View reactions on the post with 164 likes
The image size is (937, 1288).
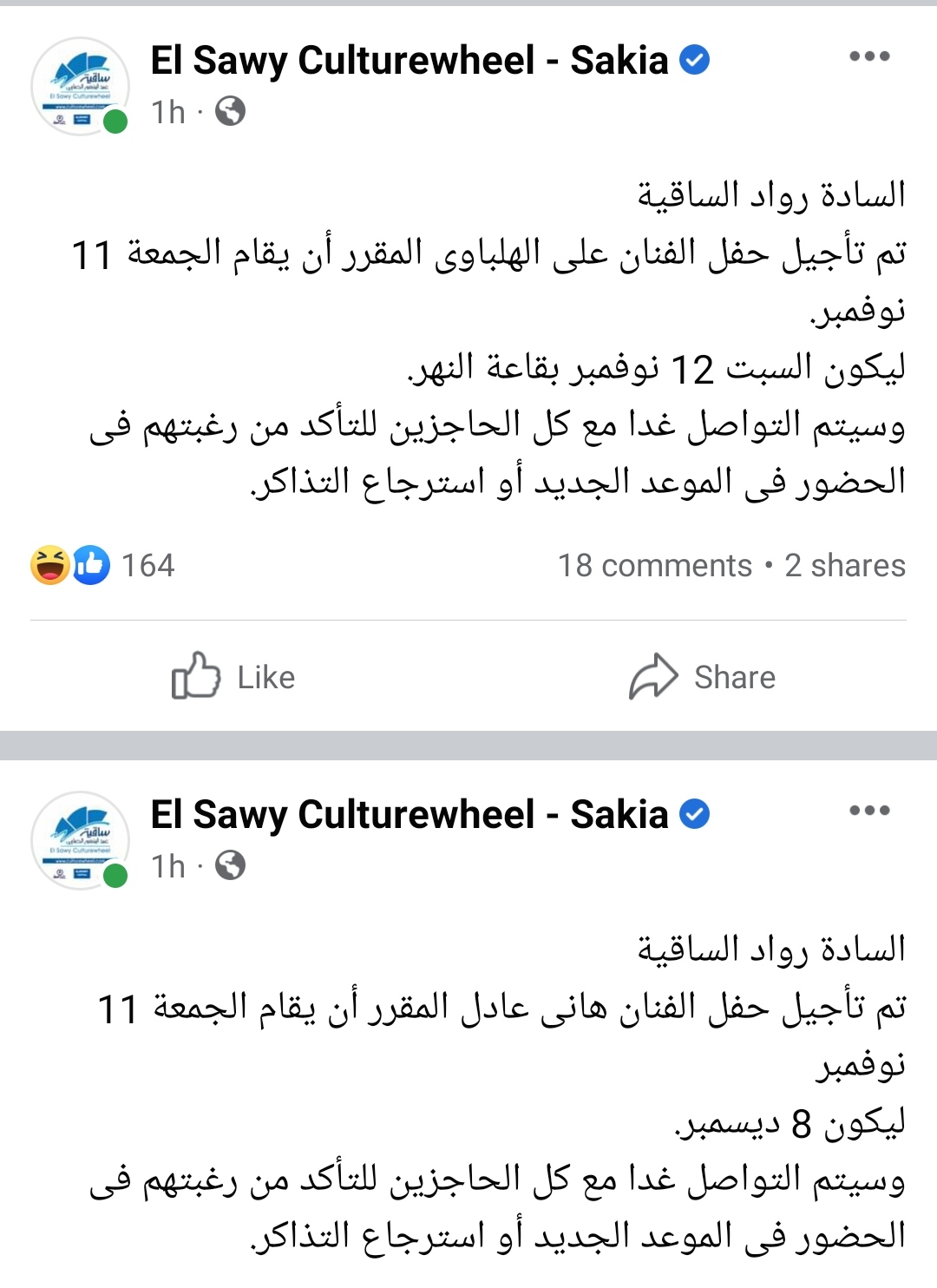[102, 565]
